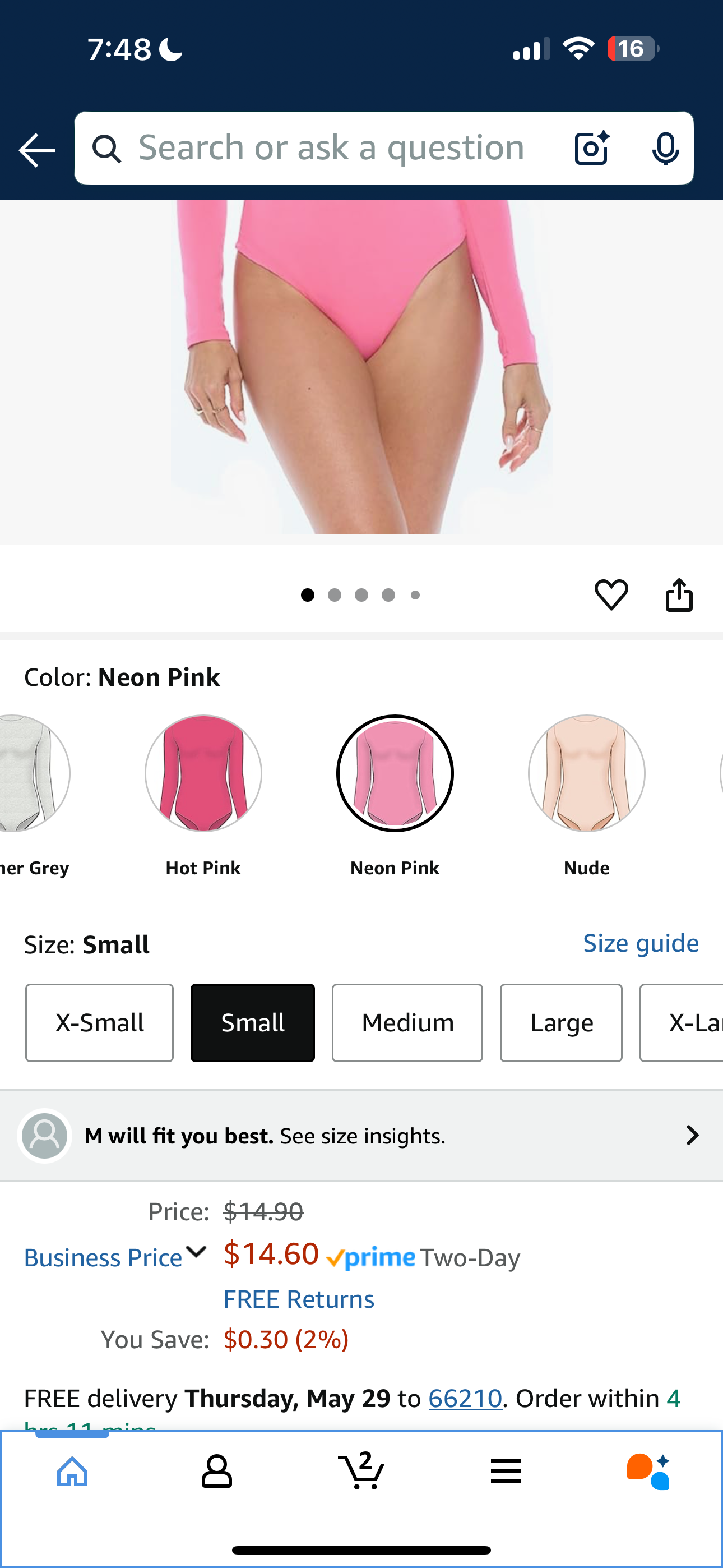Viewport: 723px width, 1568px height.
Task: Open the cart tab
Action: point(361,1472)
